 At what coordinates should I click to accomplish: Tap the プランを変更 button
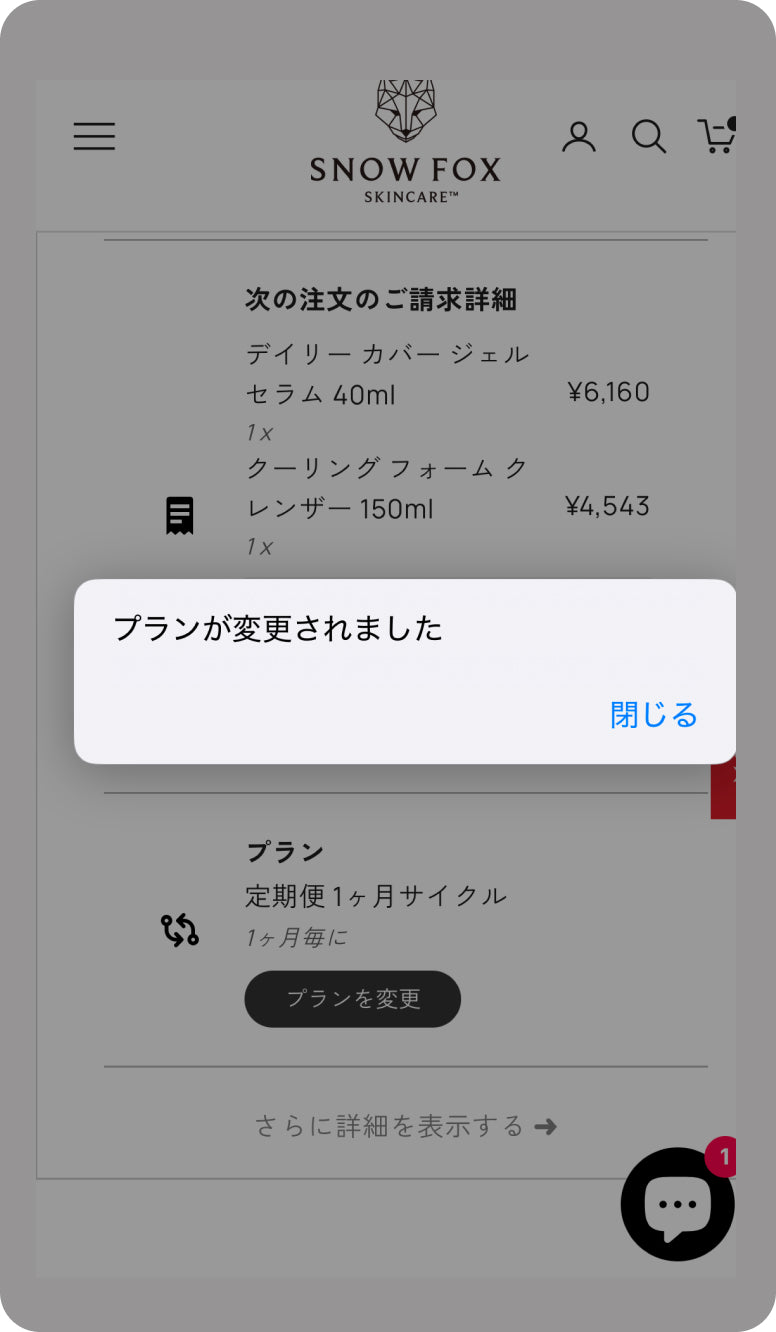pyautogui.click(x=352, y=998)
